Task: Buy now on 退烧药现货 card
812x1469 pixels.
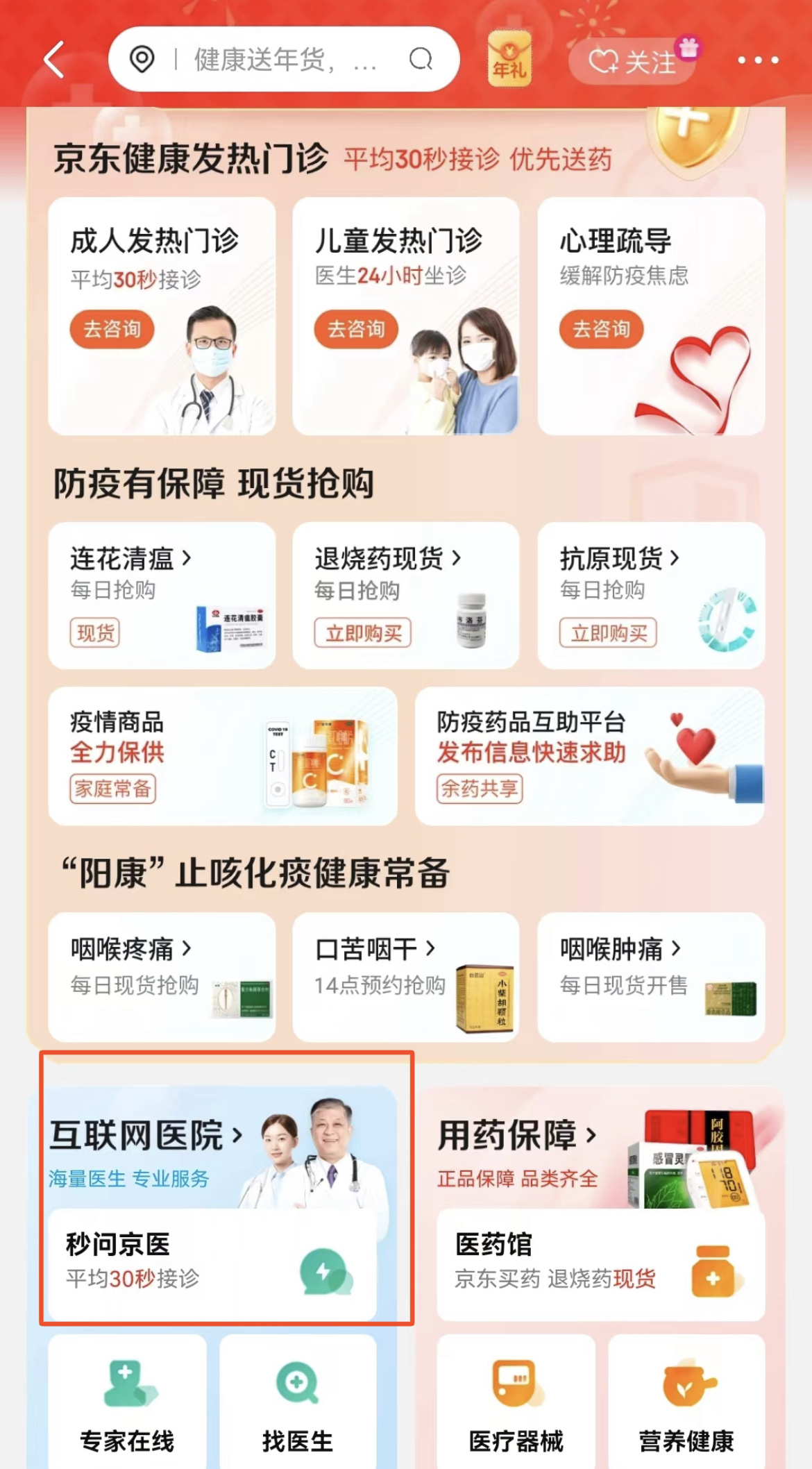Action: click(363, 633)
